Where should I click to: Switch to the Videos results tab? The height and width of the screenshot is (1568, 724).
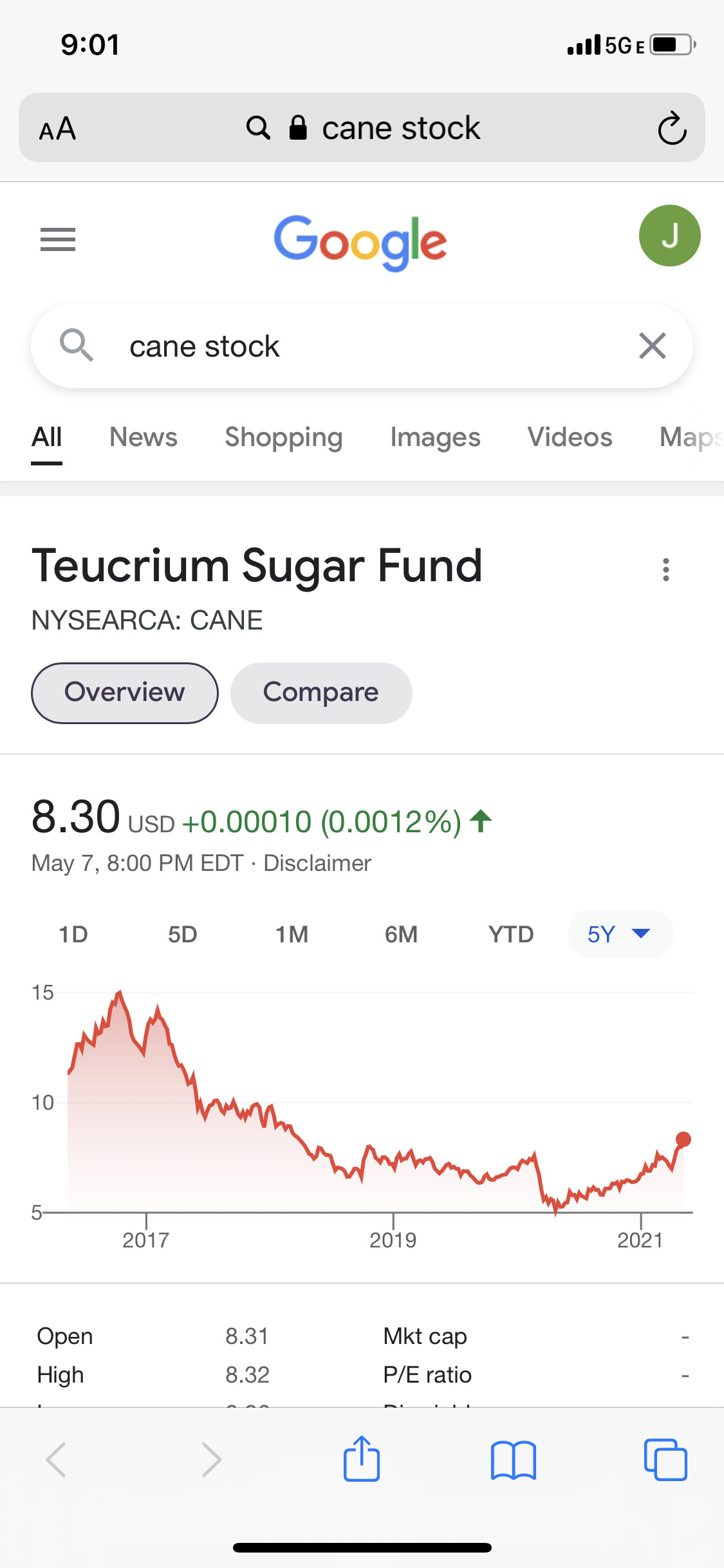(570, 437)
